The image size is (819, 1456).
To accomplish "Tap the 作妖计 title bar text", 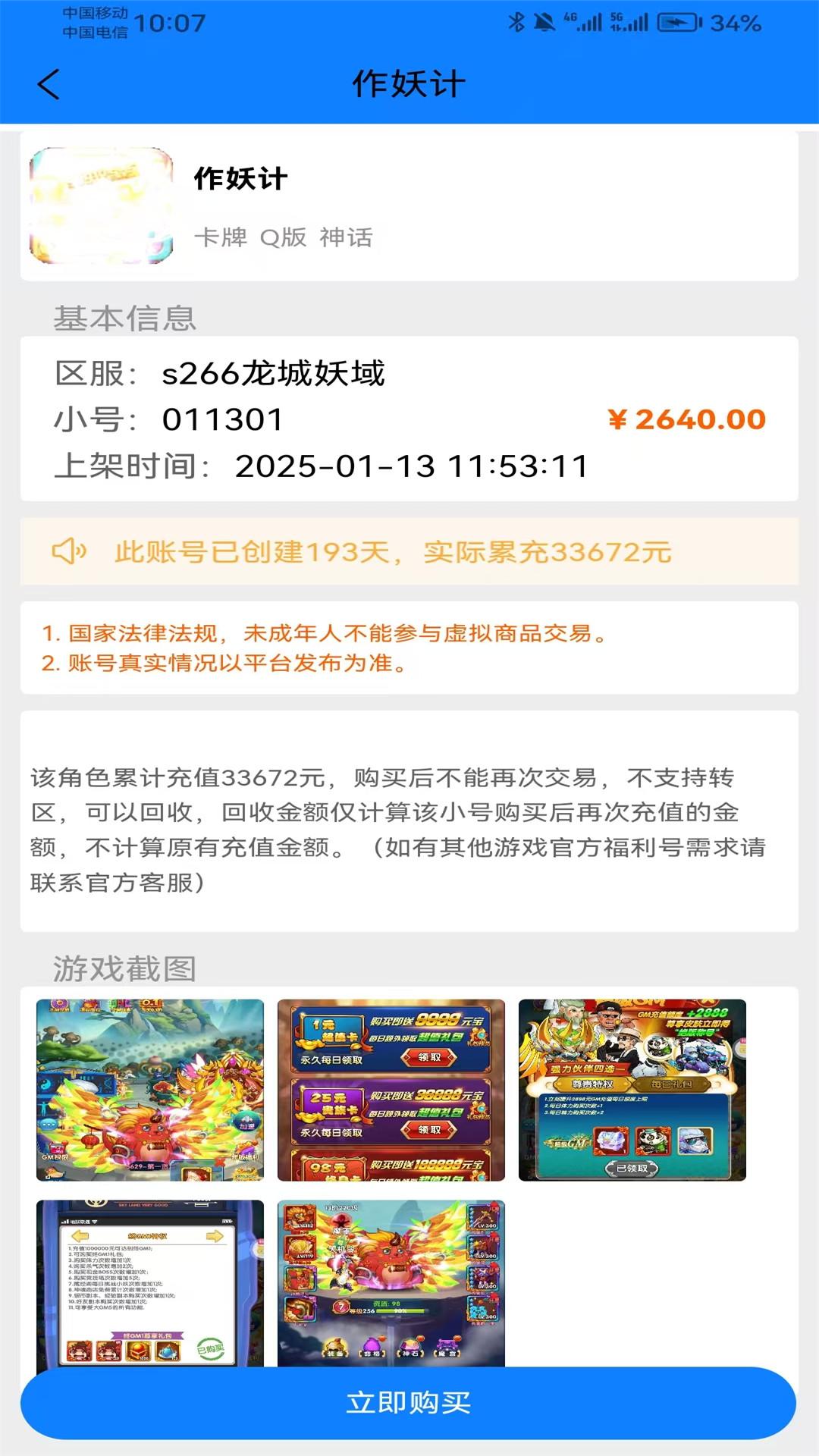I will pos(409,83).
